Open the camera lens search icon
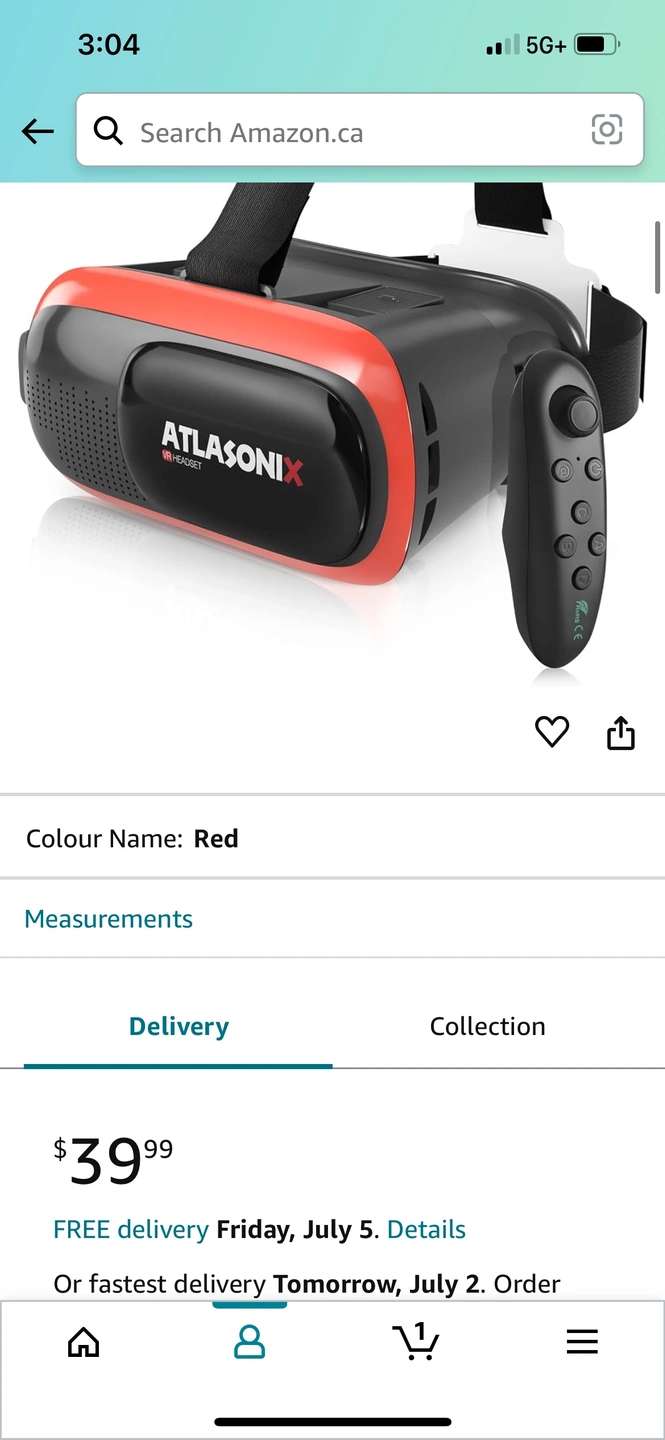This screenshot has width=665, height=1440. [x=607, y=130]
